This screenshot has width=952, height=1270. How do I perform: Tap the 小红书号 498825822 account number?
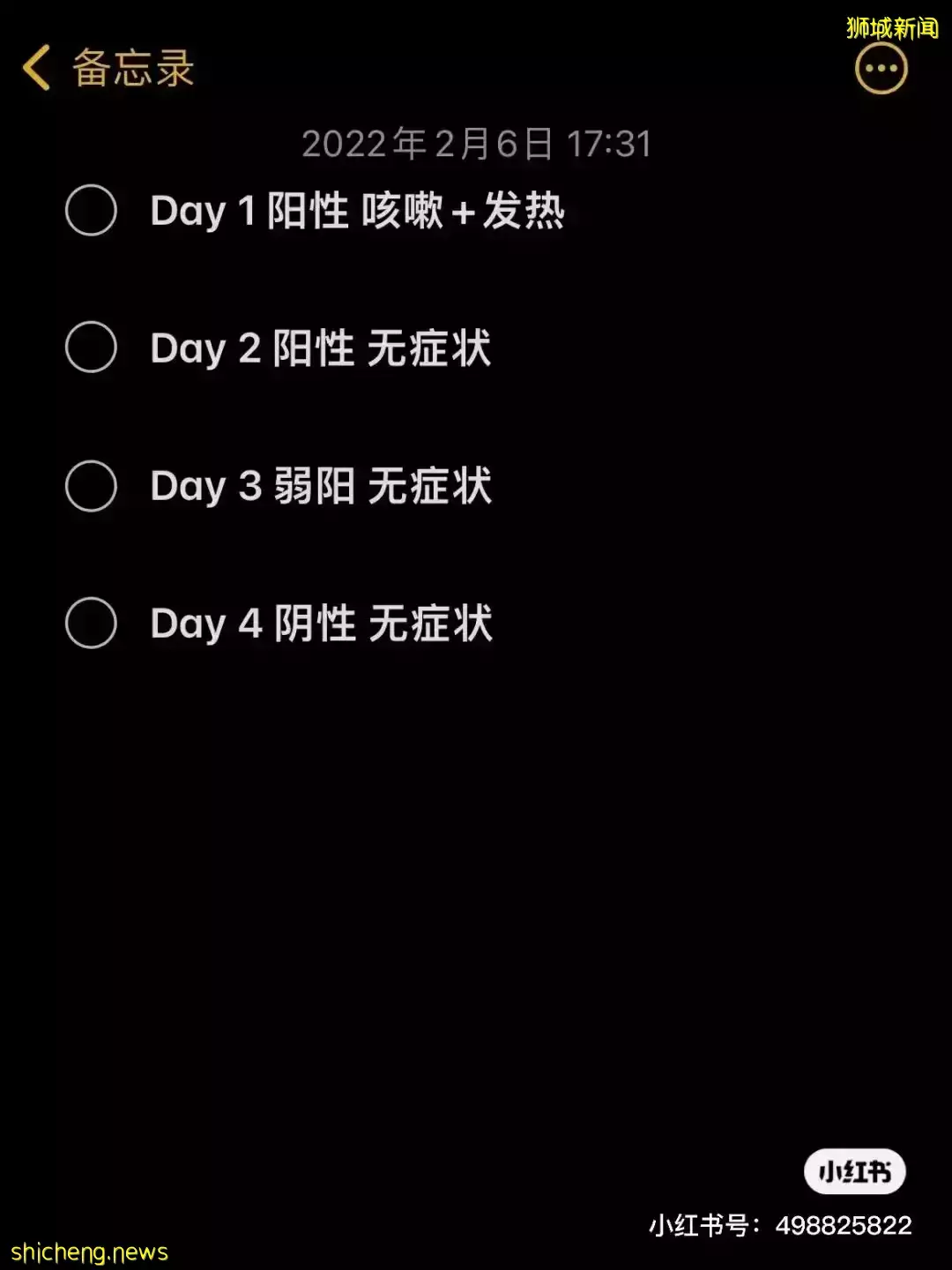[x=781, y=1223]
